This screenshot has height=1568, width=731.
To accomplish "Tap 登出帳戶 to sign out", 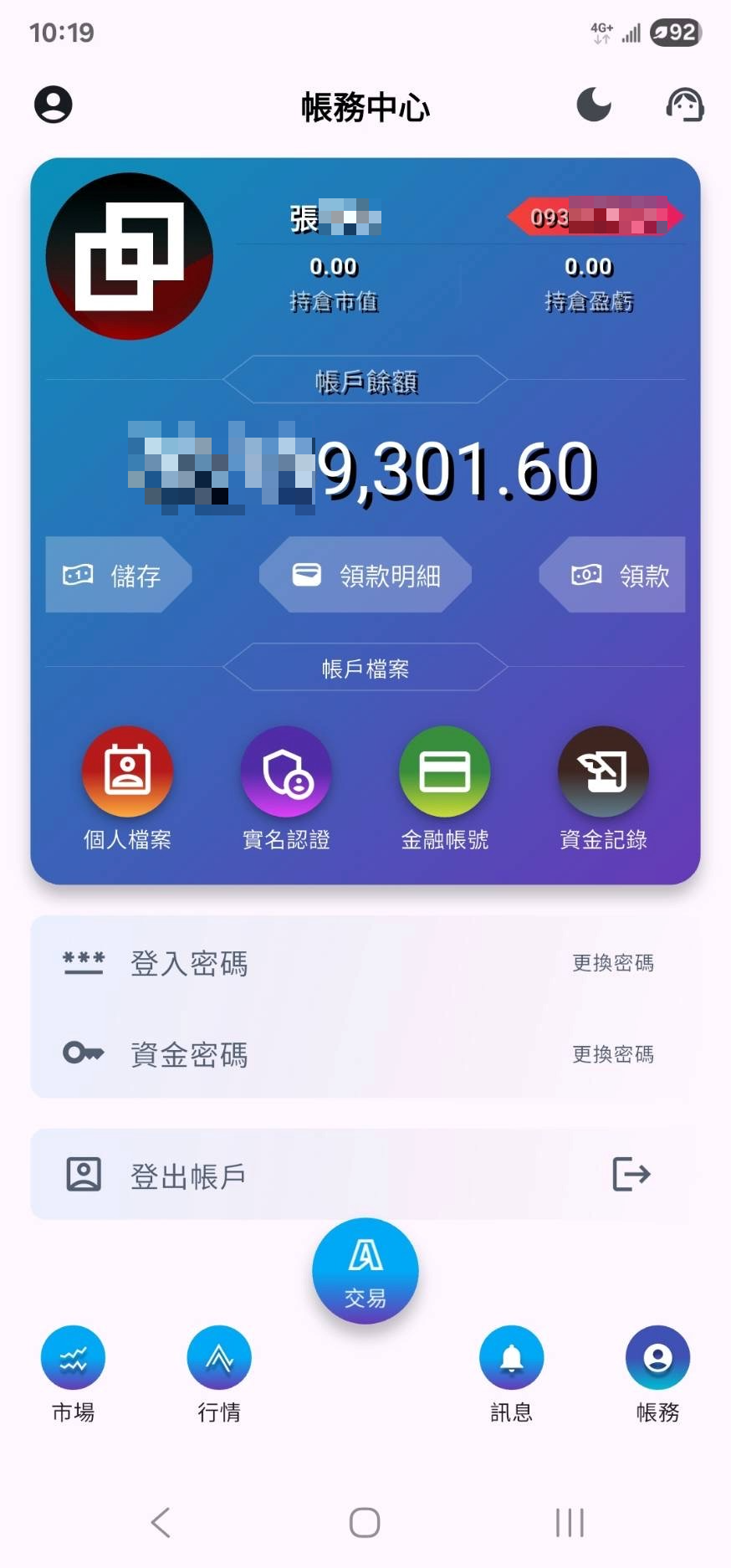I will [x=187, y=1174].
